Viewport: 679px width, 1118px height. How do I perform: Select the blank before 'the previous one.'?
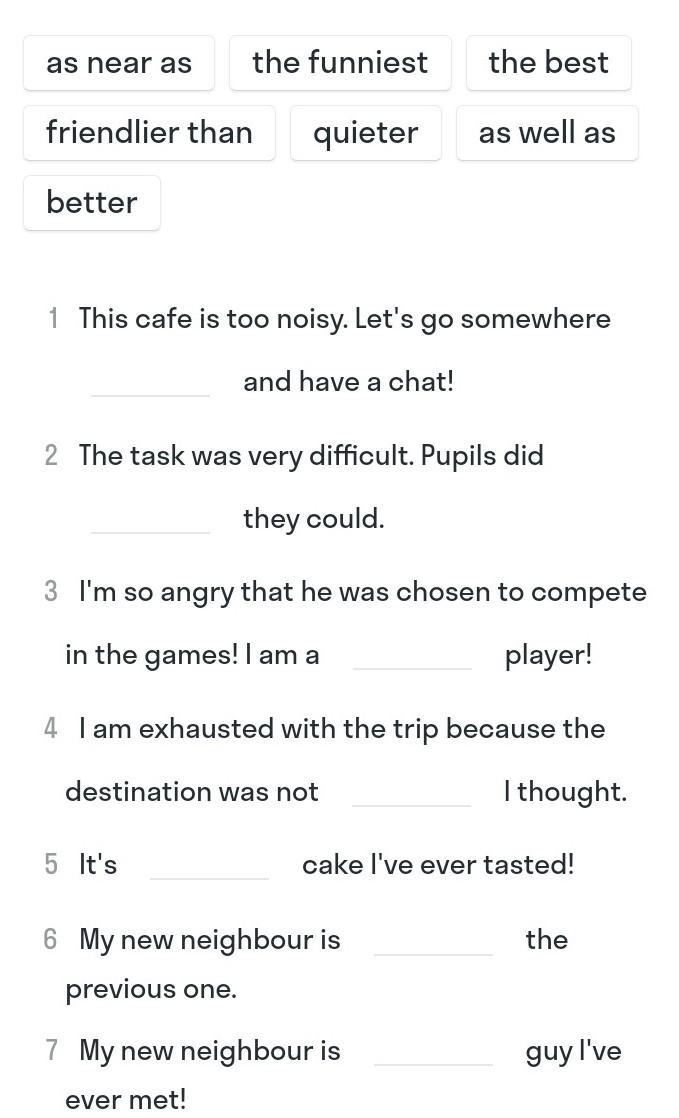click(433, 940)
